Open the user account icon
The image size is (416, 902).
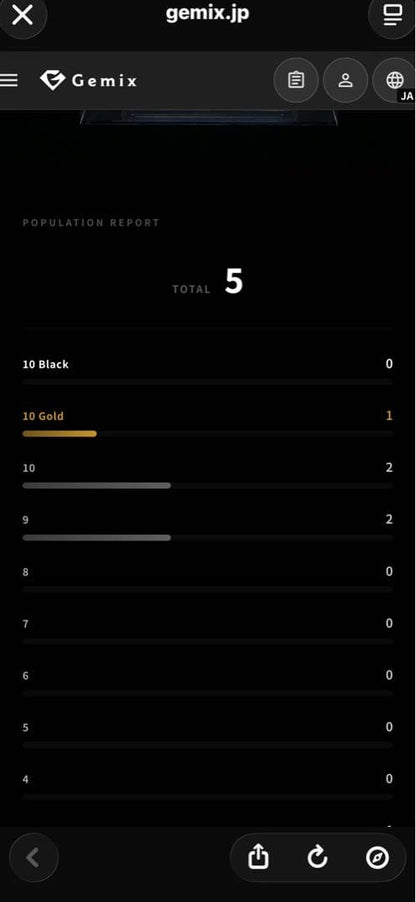point(345,80)
